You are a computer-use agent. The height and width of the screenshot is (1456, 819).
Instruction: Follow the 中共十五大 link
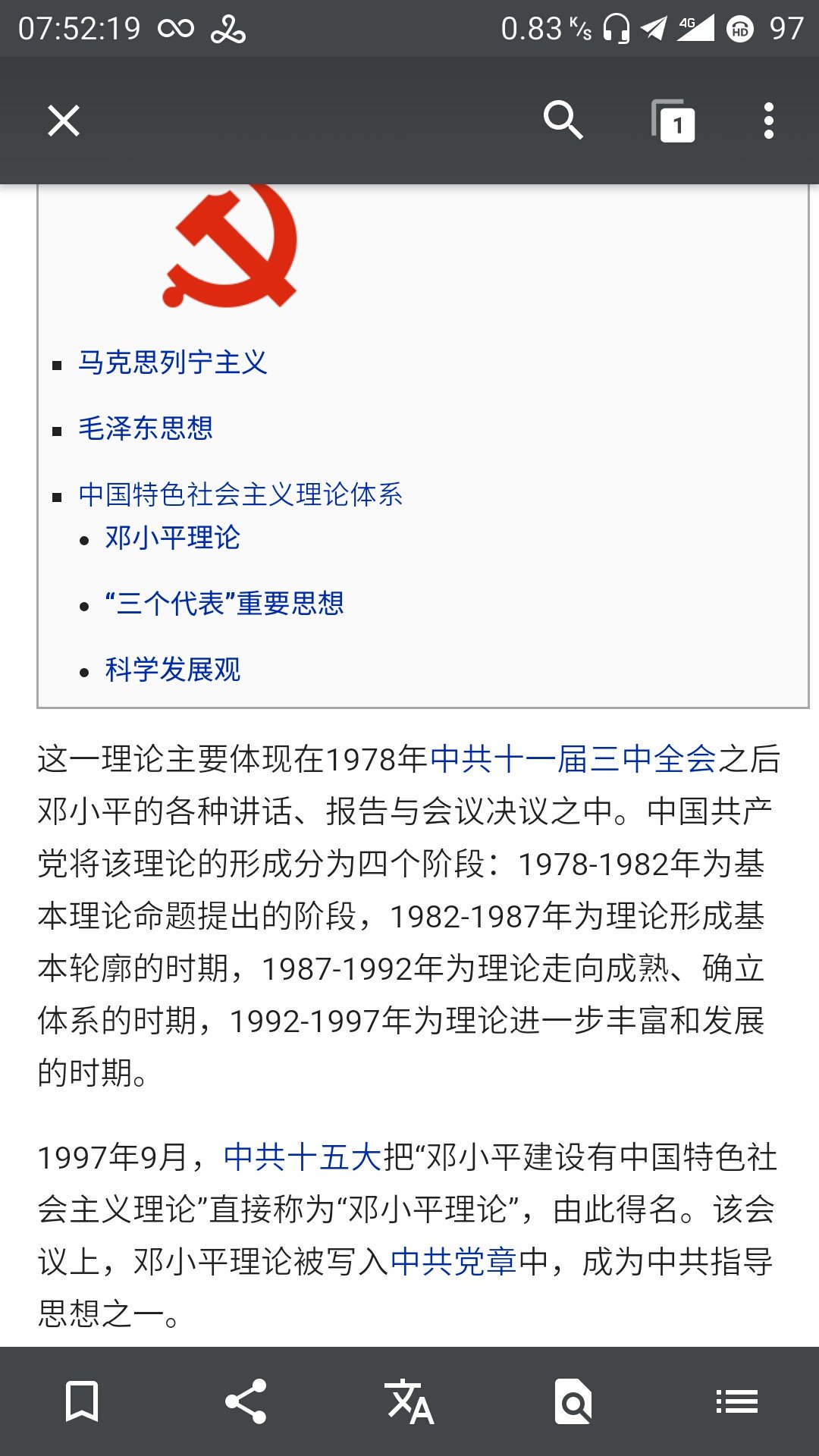tap(303, 1157)
